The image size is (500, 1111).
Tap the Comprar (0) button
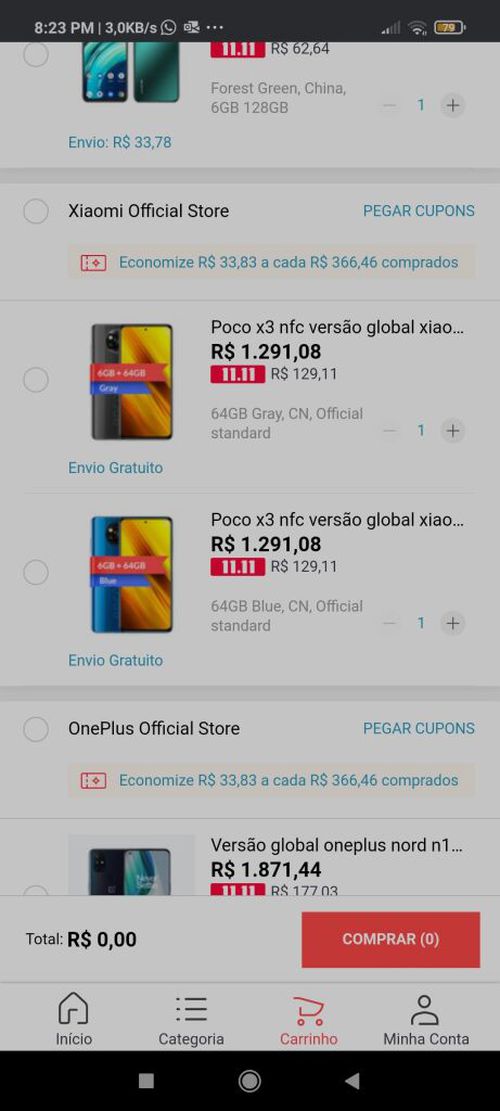390,940
